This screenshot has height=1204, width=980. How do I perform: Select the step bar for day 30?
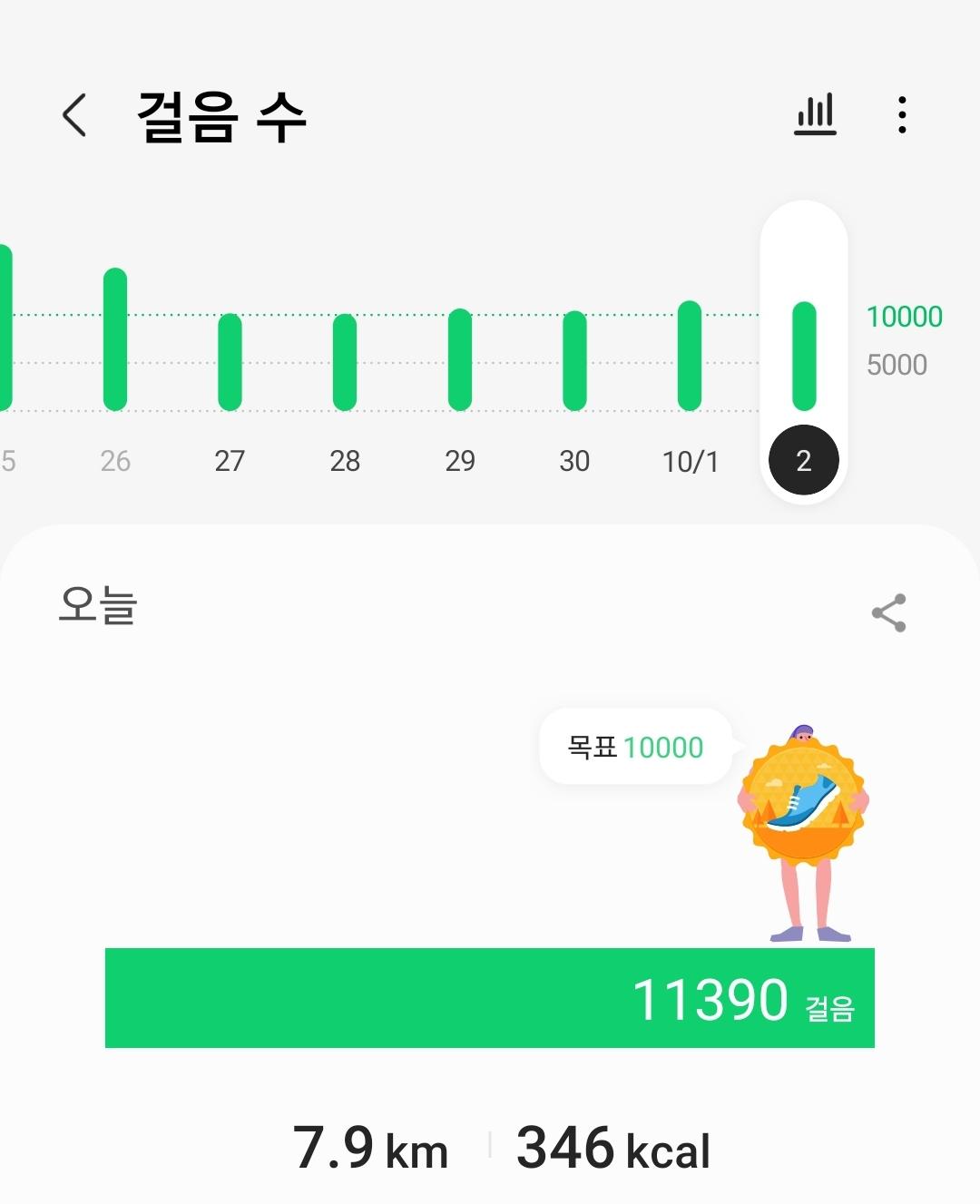click(x=574, y=360)
